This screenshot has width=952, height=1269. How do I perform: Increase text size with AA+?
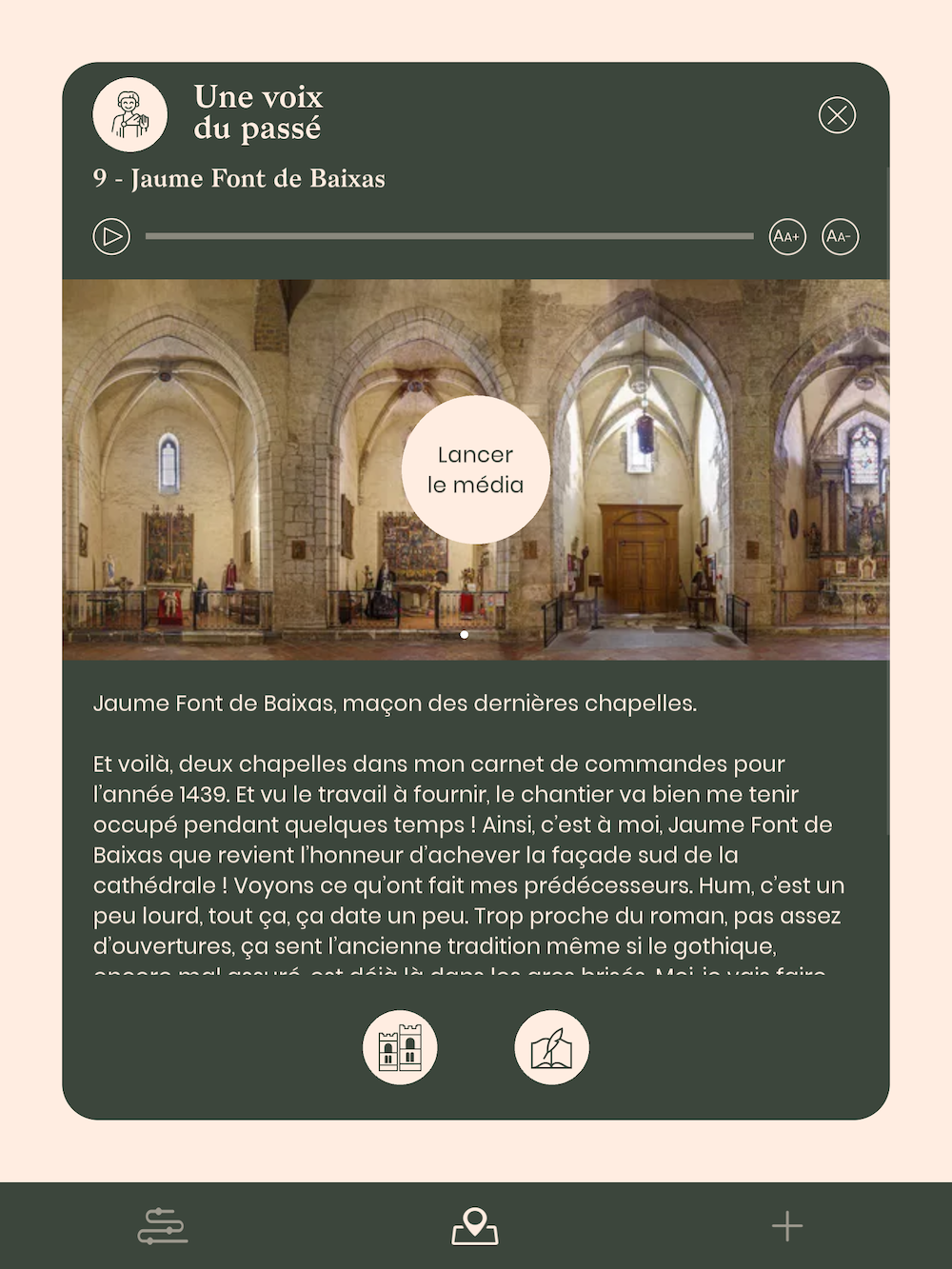coord(787,237)
